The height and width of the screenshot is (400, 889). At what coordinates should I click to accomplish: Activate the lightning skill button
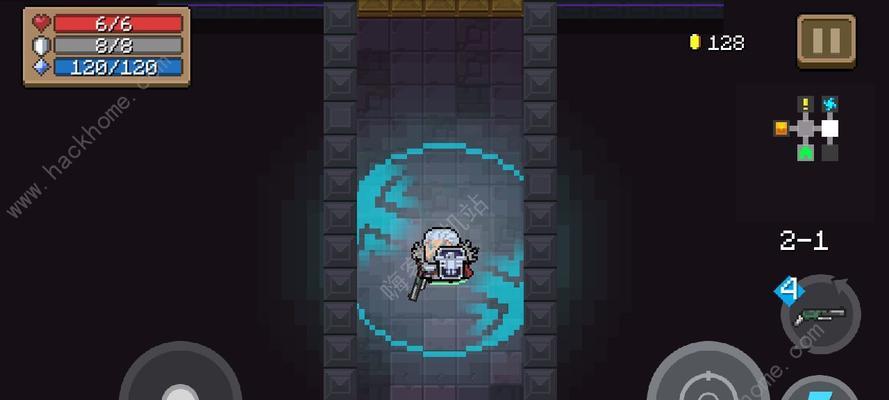pos(822,390)
